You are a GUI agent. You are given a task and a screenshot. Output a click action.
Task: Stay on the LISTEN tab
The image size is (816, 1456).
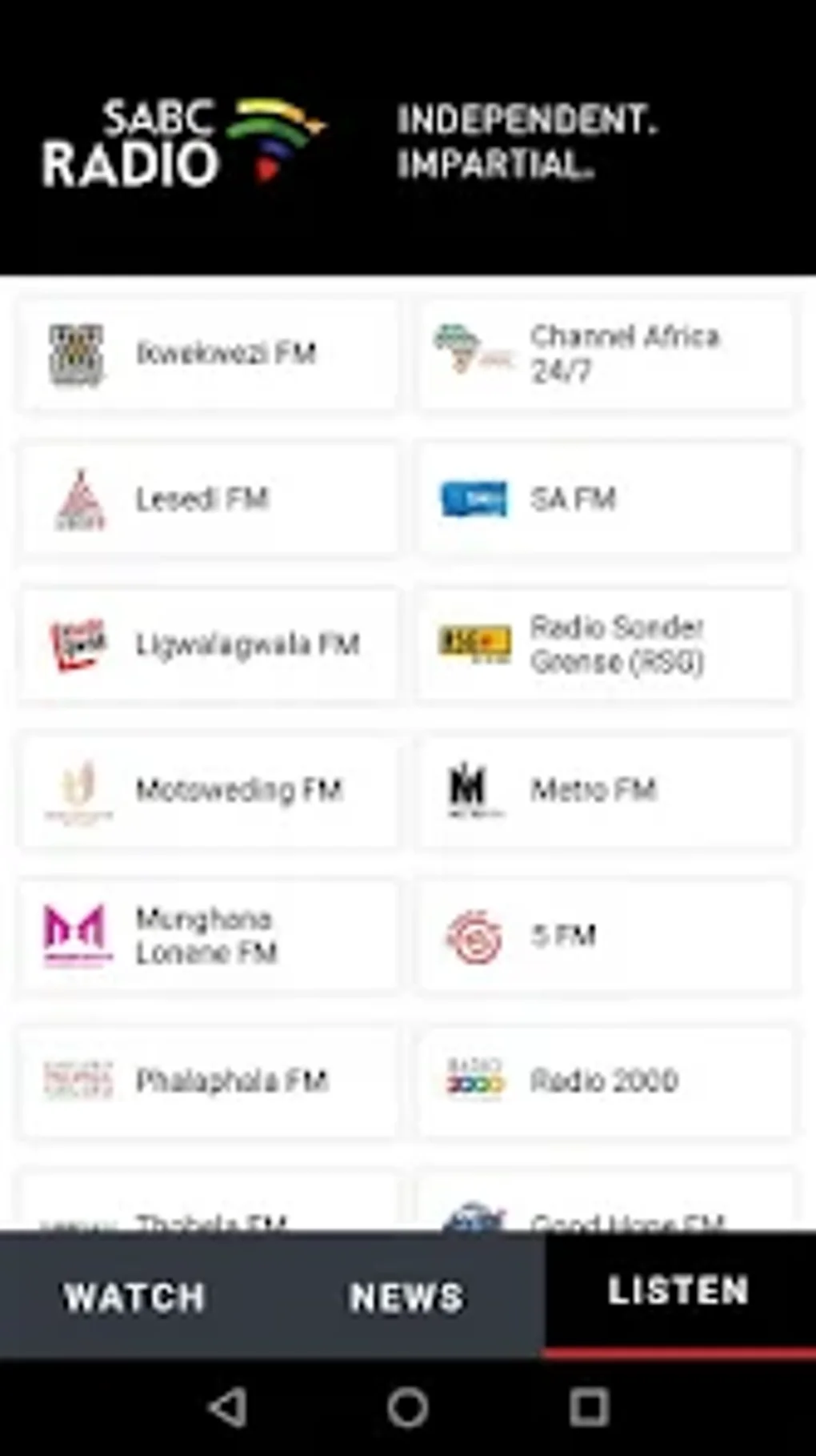[678, 1297]
